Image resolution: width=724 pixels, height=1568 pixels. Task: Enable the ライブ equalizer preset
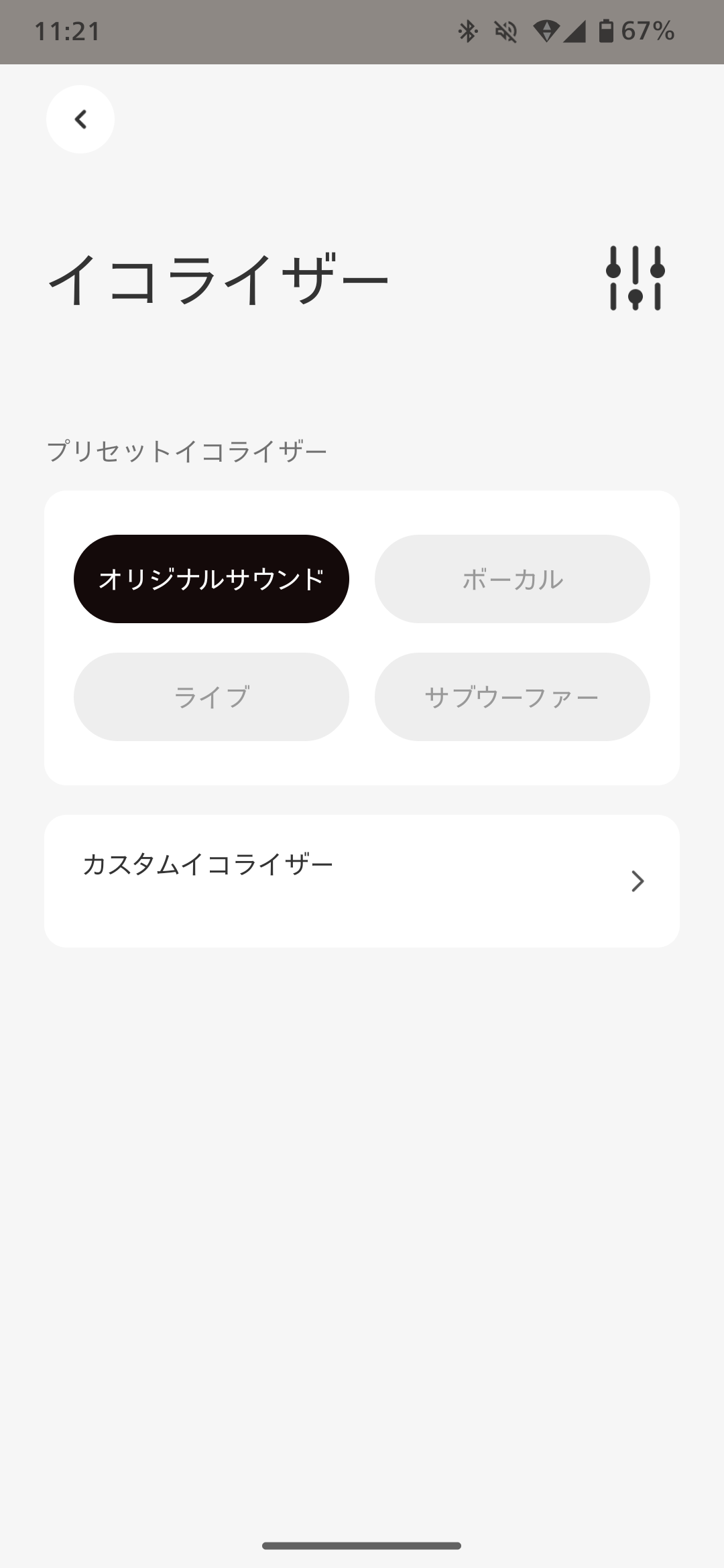coord(212,696)
